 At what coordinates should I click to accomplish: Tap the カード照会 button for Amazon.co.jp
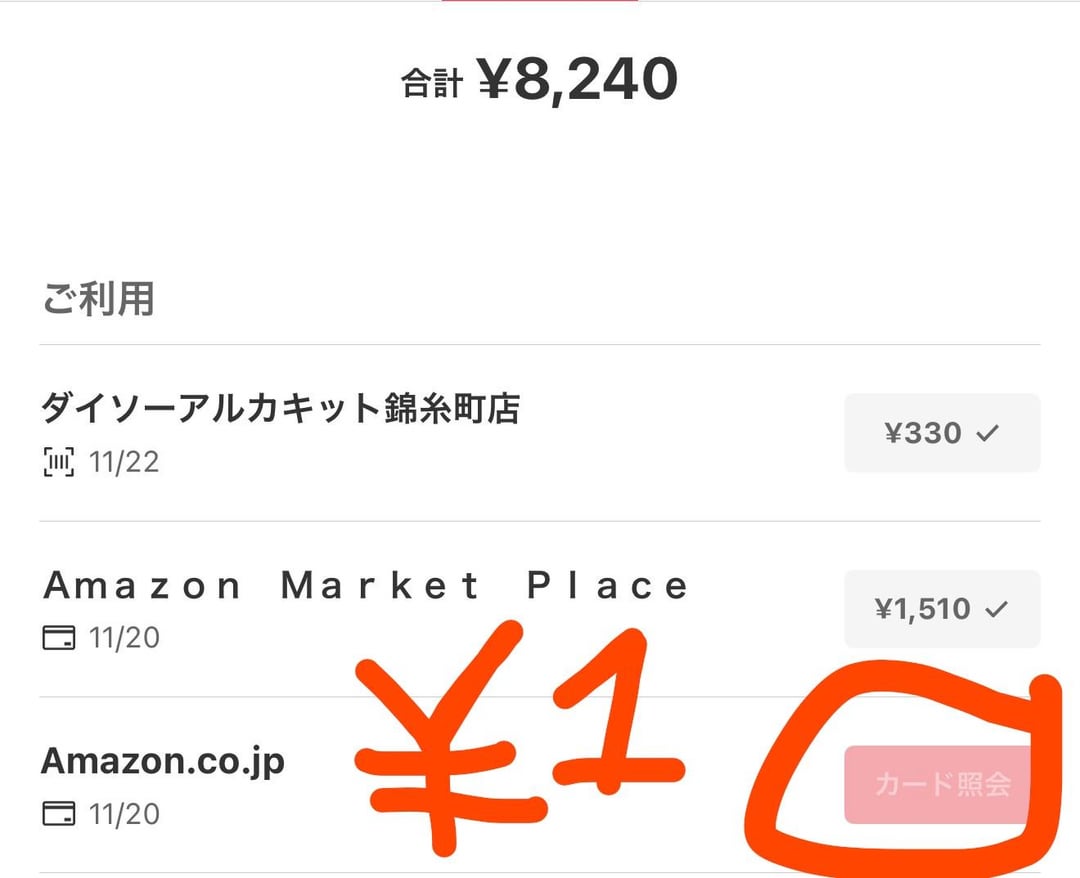tap(941, 785)
